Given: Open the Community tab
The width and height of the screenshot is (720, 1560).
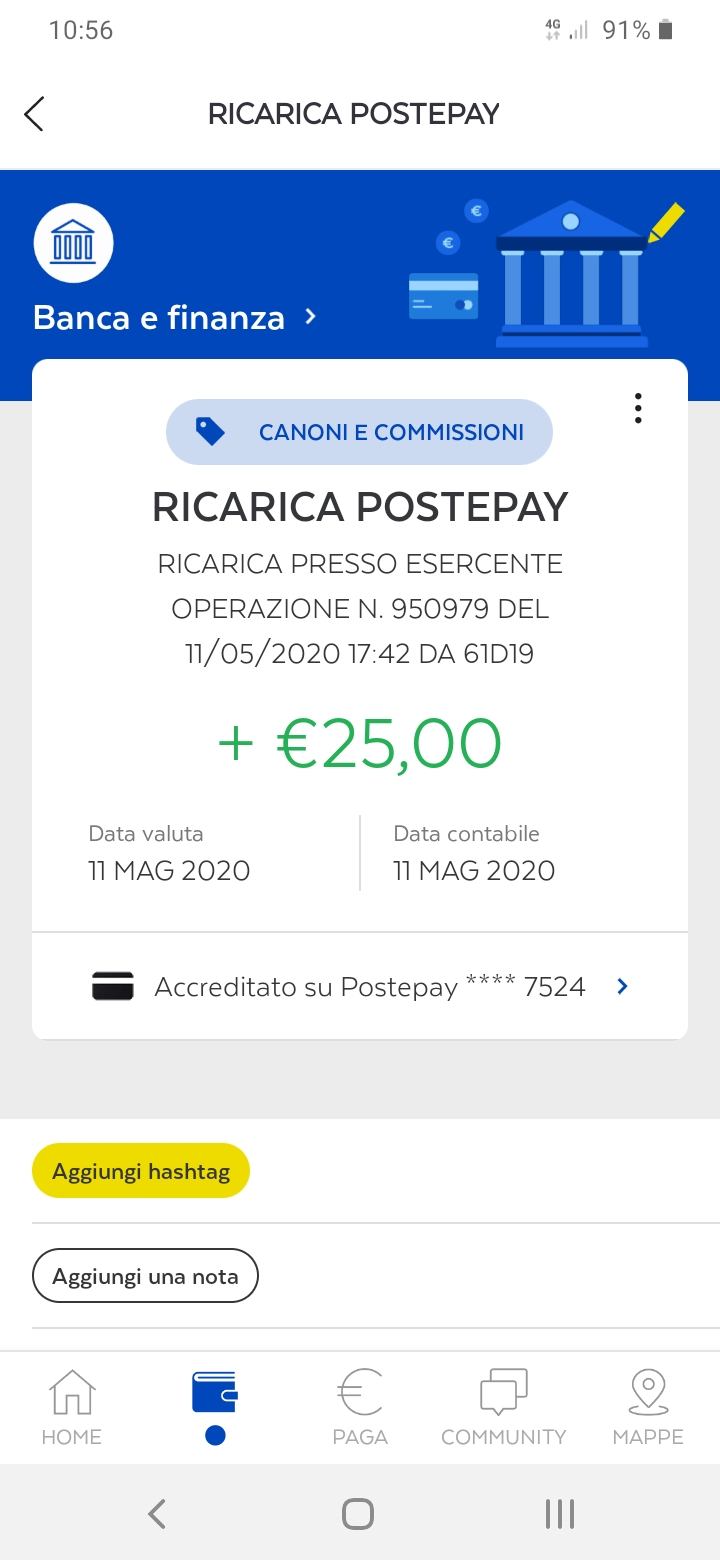Looking at the screenshot, I should 503,1407.
